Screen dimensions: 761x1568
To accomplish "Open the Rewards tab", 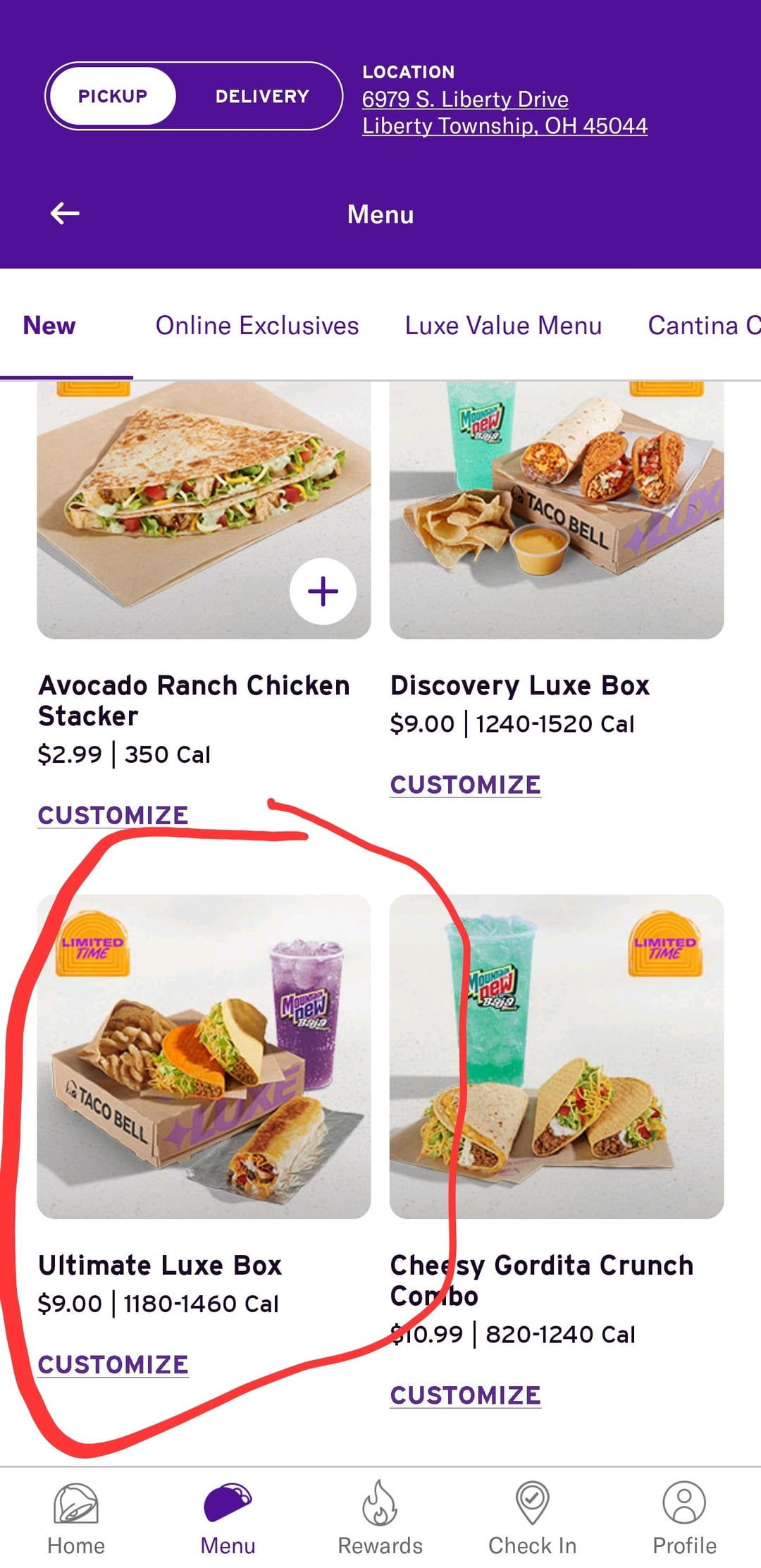I will 380,1518.
